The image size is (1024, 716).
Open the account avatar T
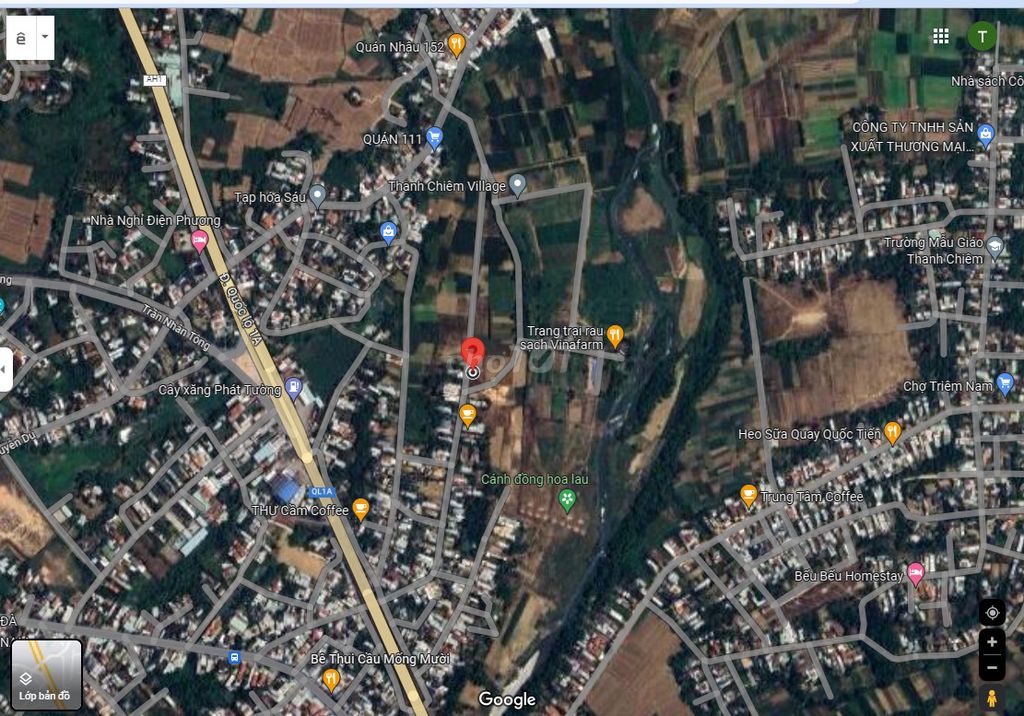[982, 37]
